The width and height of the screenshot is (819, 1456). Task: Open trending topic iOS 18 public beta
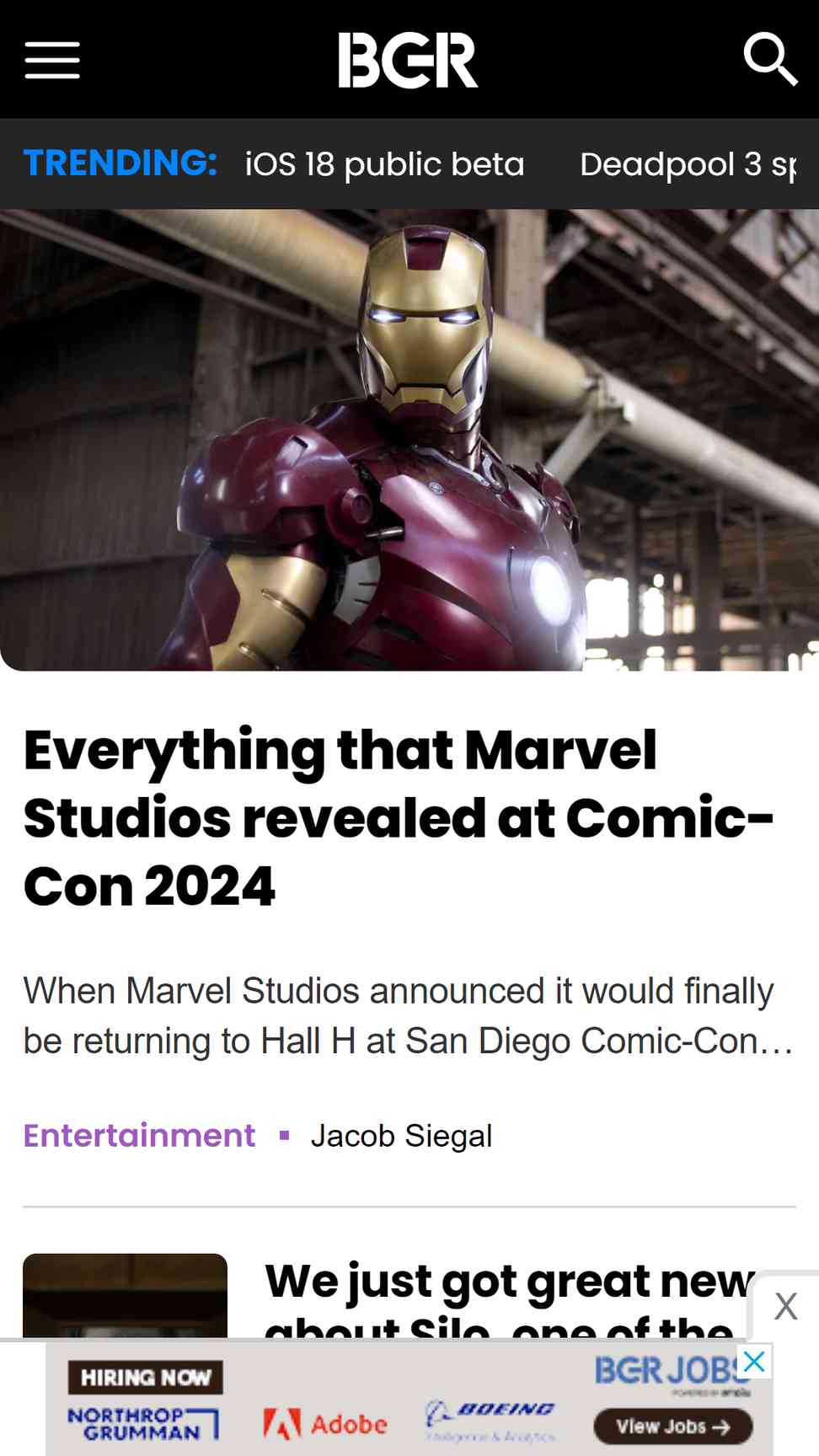(x=384, y=164)
